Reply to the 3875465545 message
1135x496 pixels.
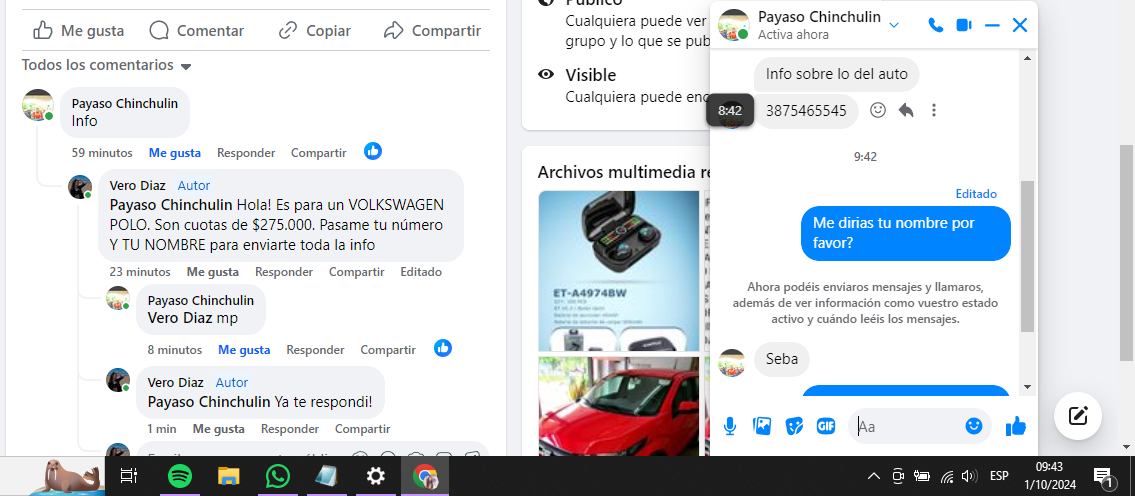(906, 110)
